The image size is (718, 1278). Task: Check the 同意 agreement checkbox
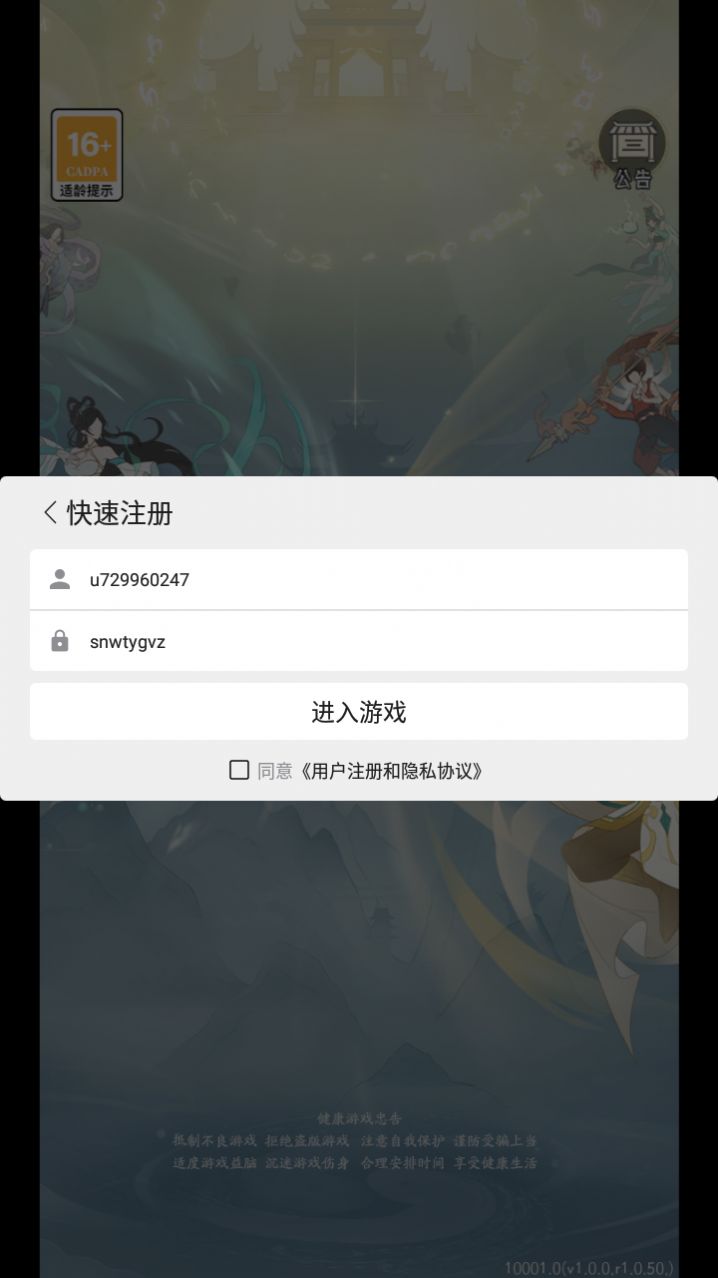click(239, 770)
